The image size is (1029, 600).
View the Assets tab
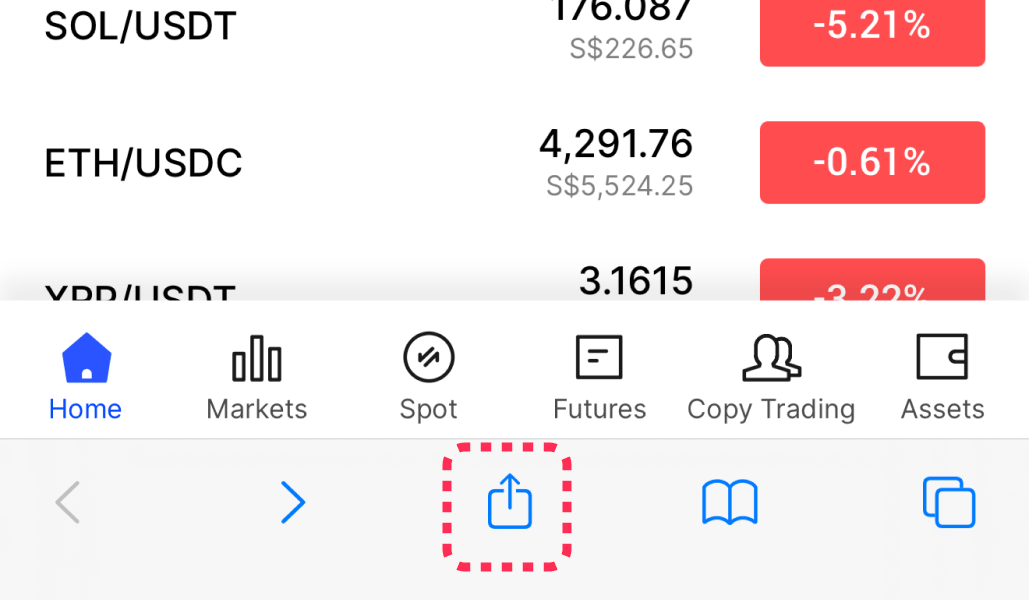(x=942, y=378)
